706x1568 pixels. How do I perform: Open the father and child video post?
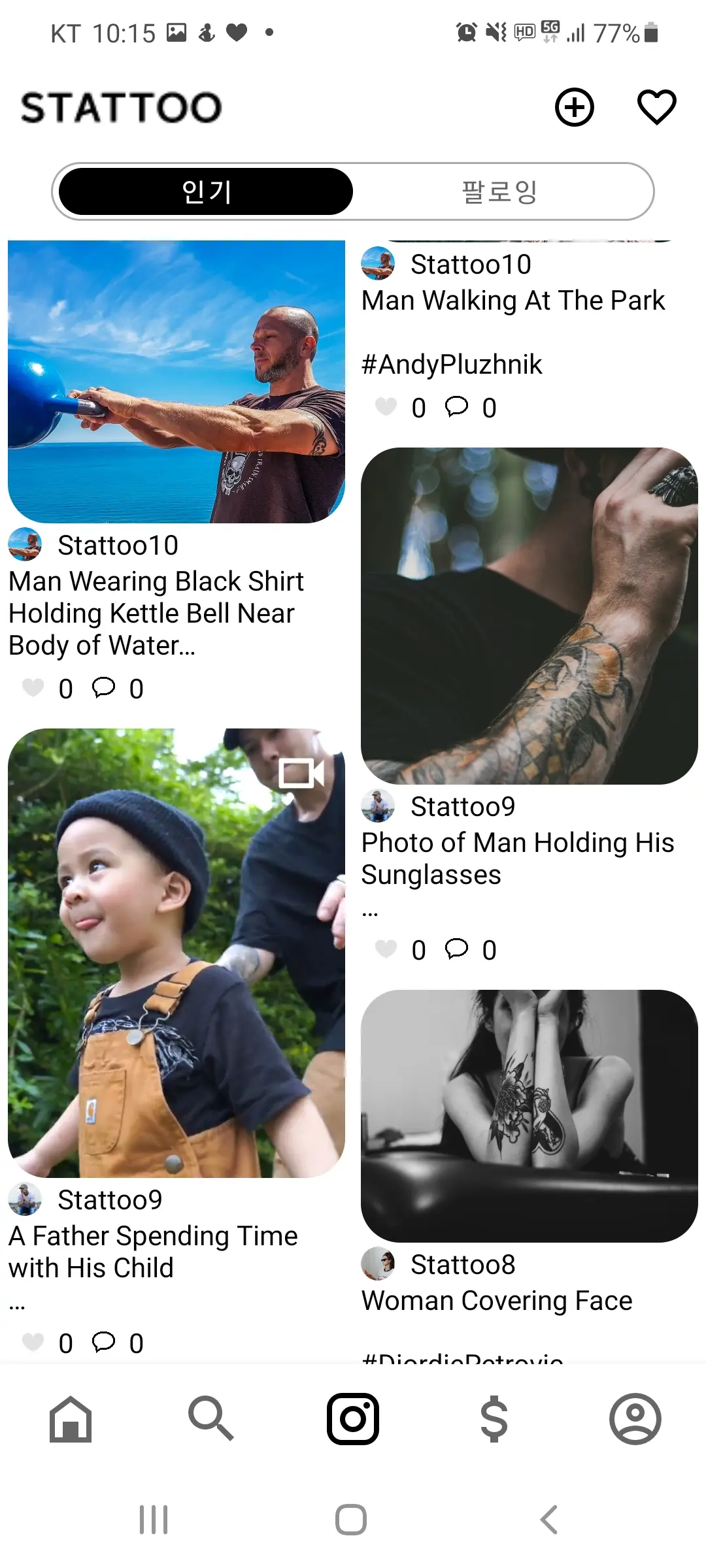coord(176,953)
